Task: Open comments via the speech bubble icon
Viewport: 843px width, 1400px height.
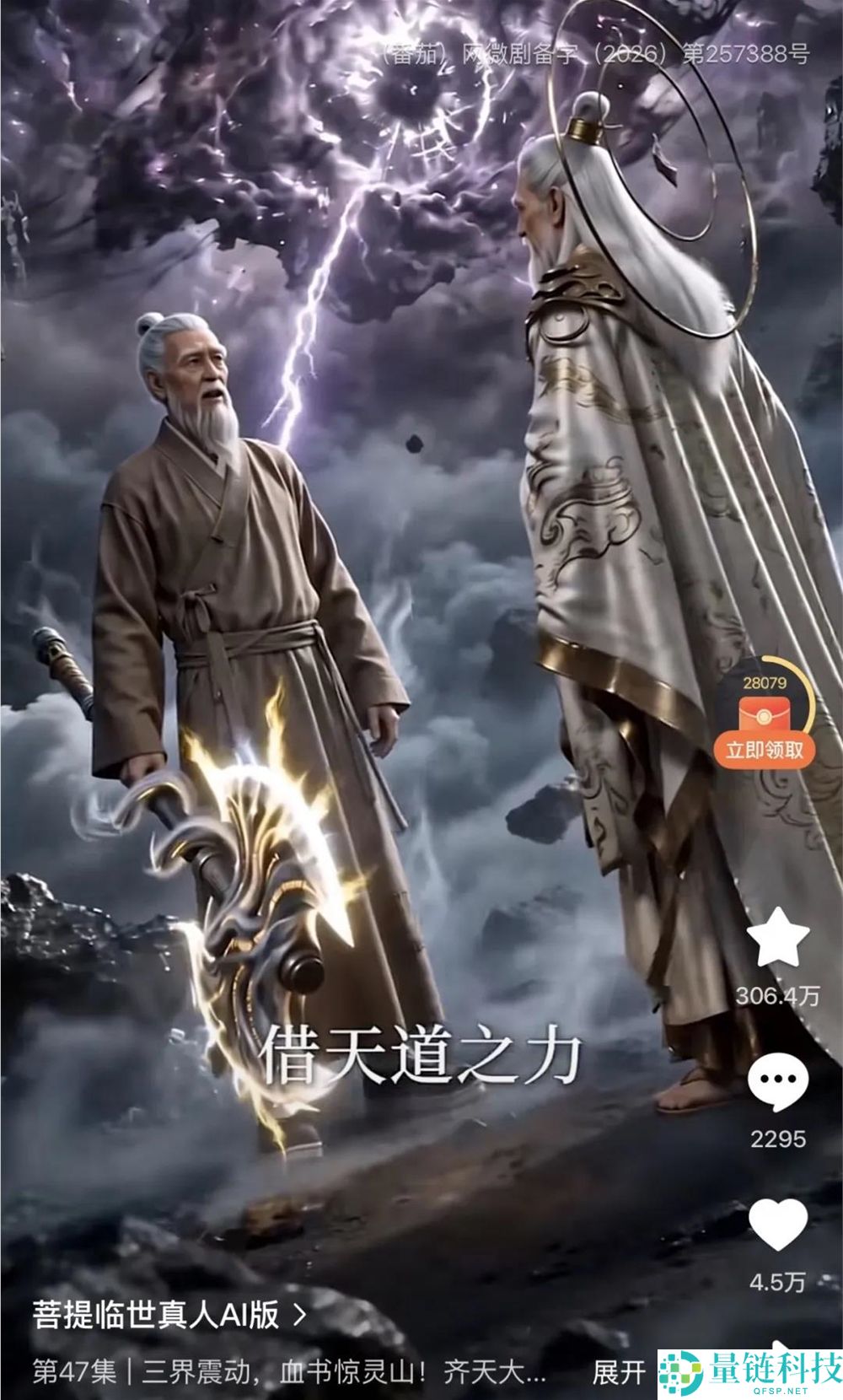Action: [779, 1079]
